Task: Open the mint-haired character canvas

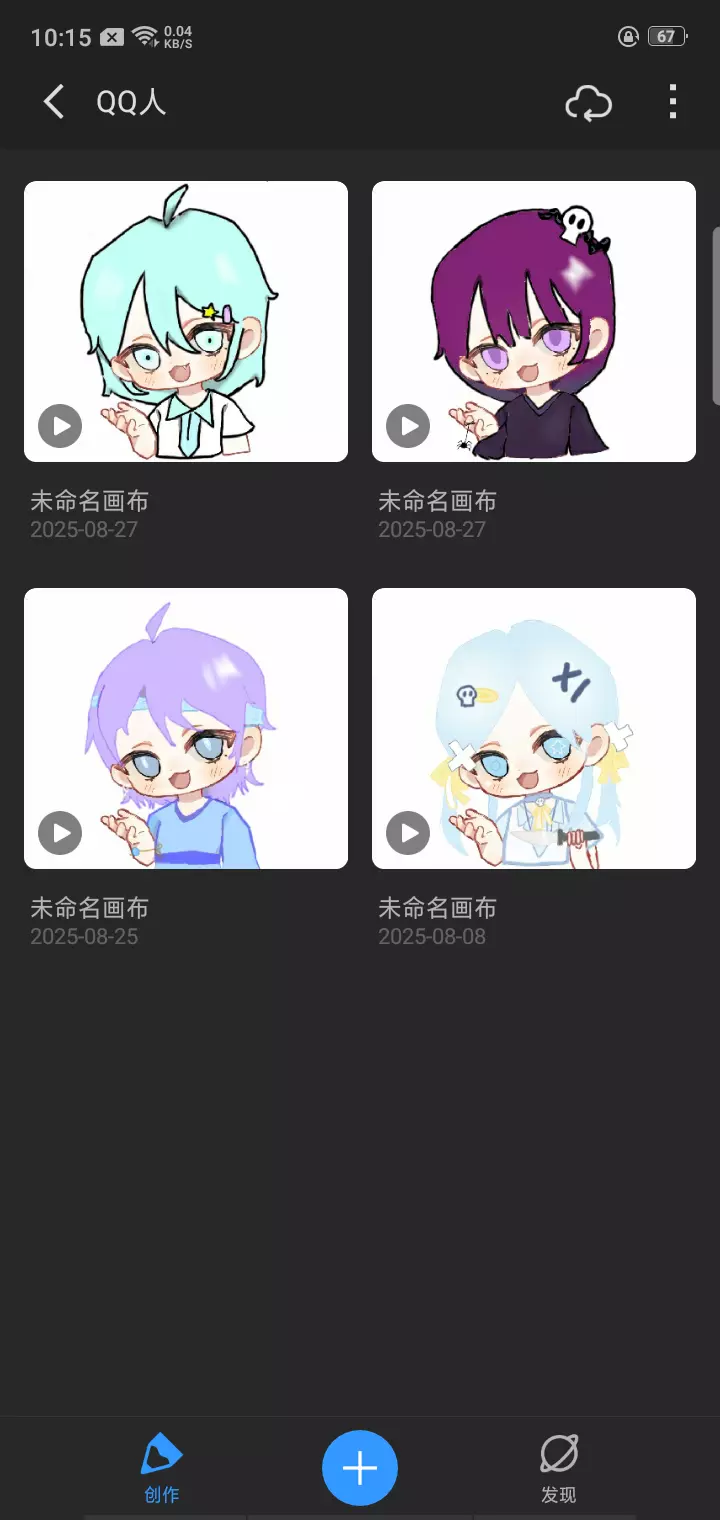Action: coord(186,320)
